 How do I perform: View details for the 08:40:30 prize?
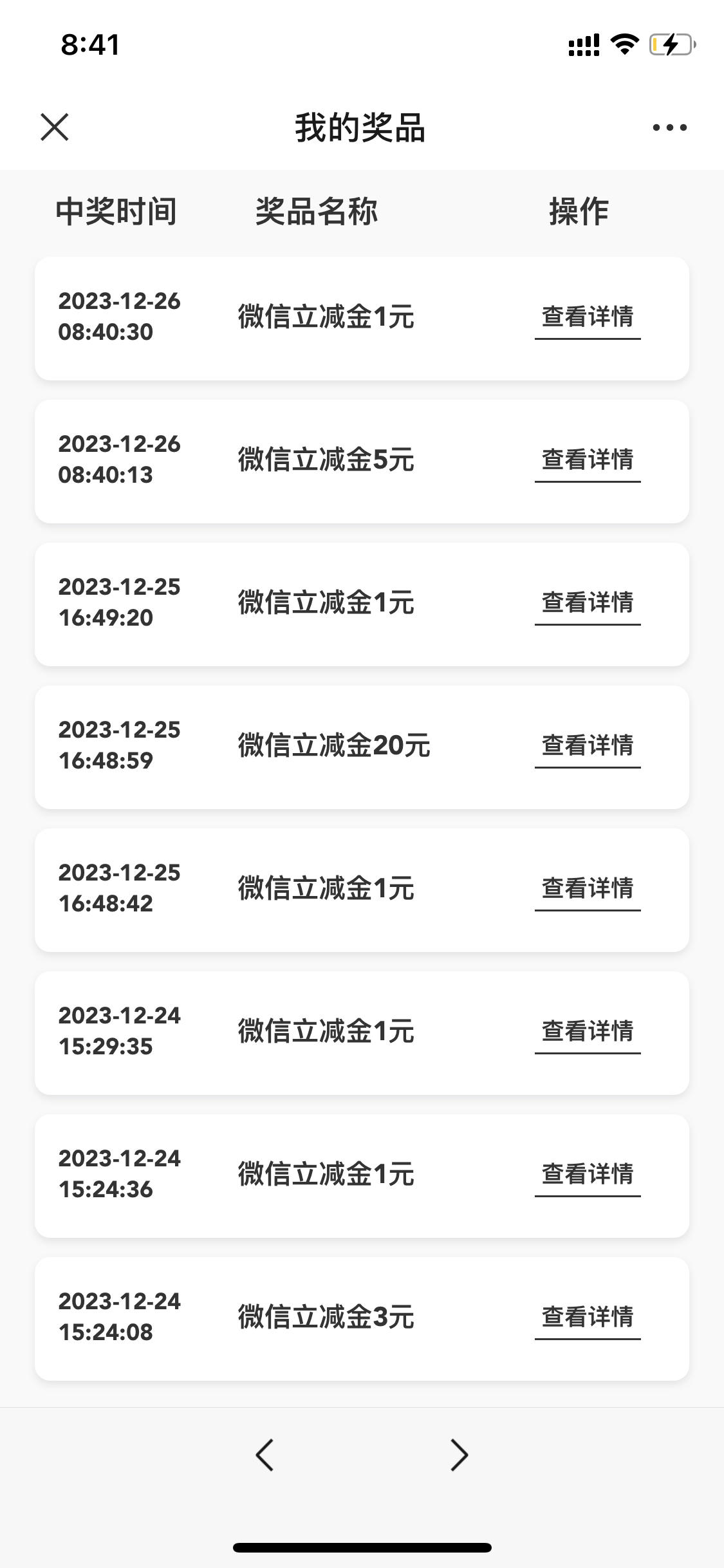coord(588,317)
